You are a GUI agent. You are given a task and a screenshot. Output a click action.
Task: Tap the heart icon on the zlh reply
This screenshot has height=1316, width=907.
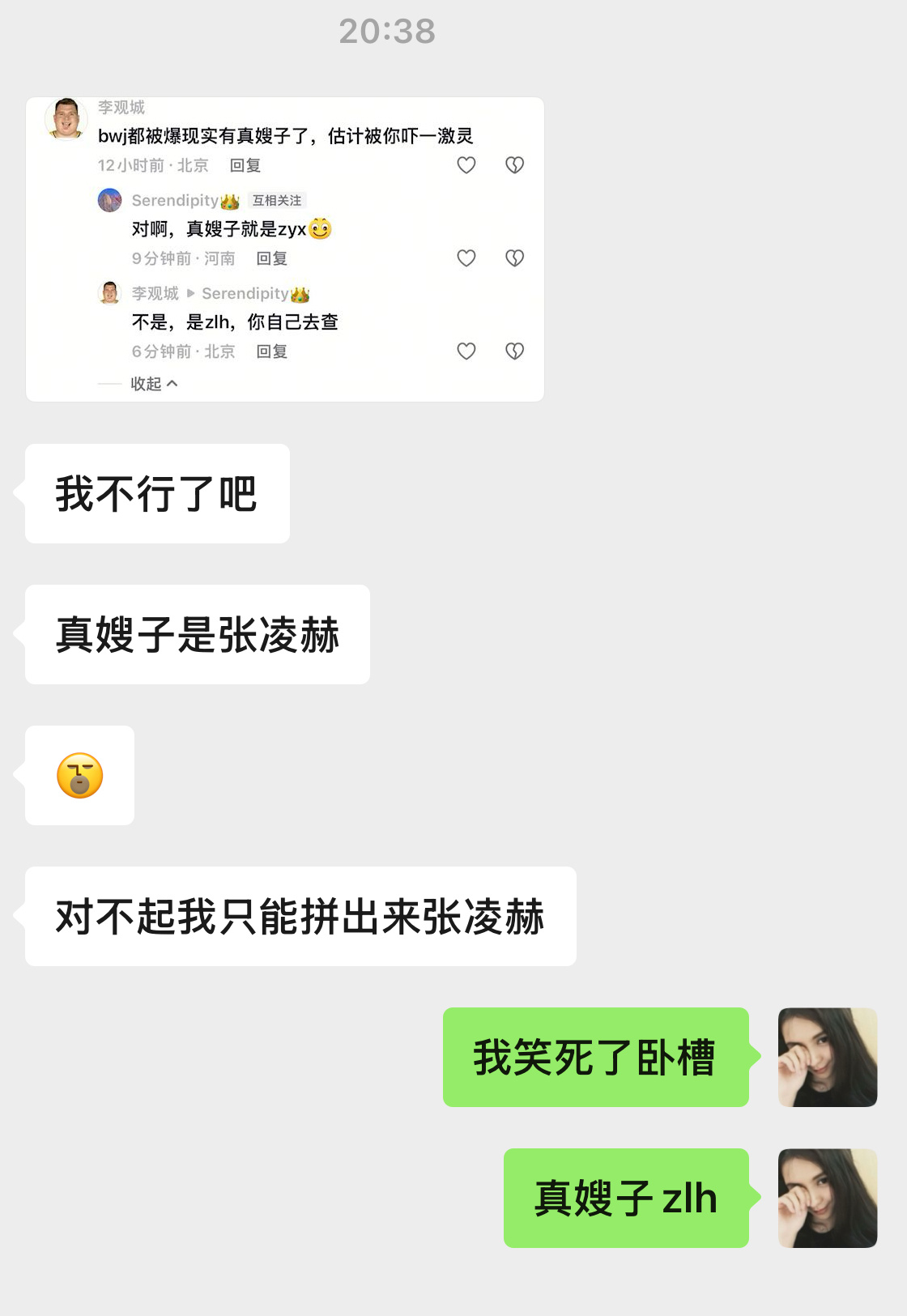(x=466, y=351)
